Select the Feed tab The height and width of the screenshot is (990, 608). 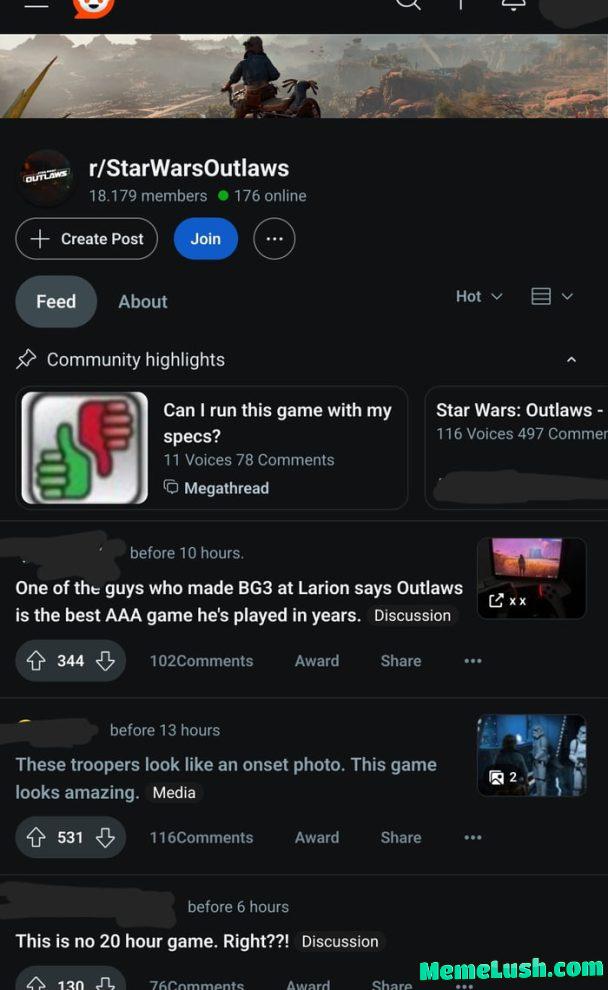click(56, 302)
